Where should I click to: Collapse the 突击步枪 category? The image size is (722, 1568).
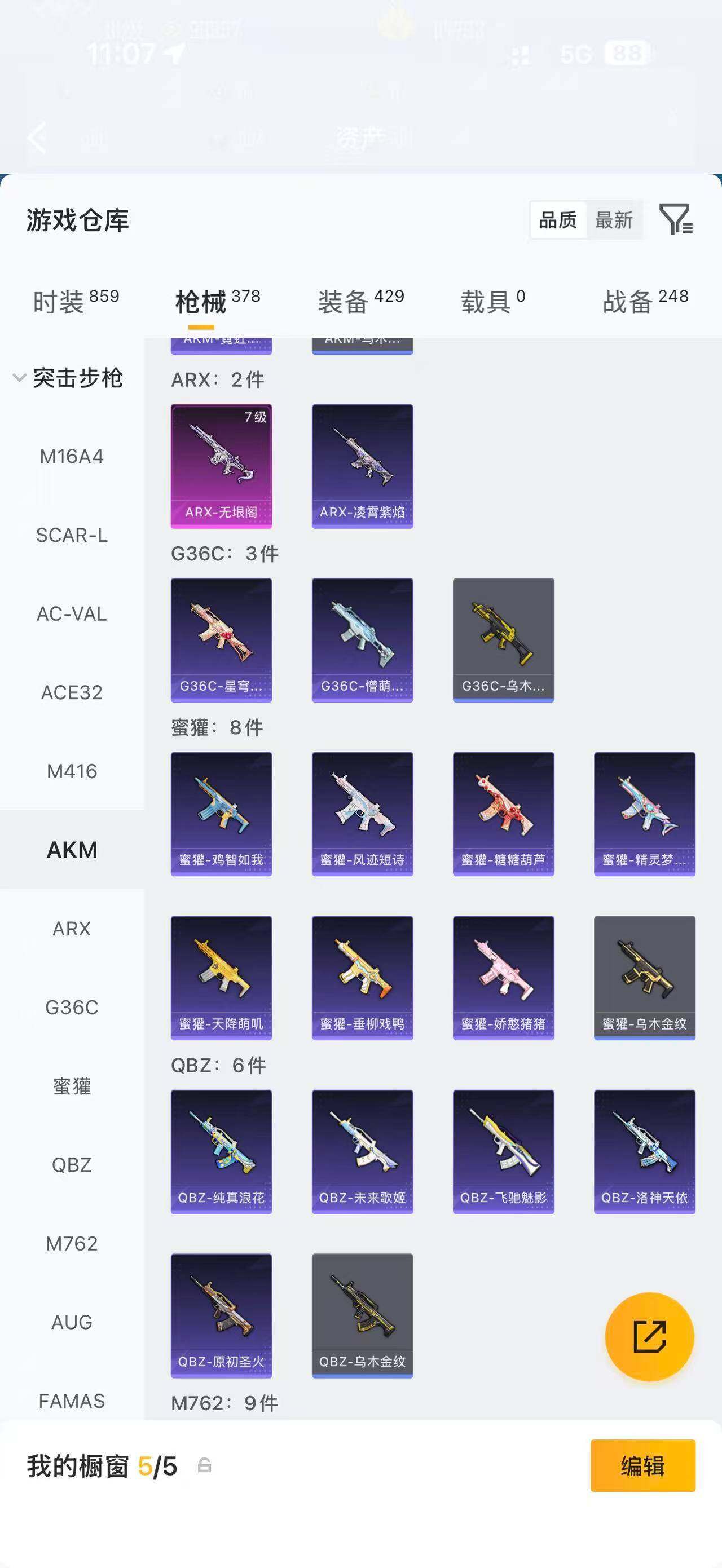tap(68, 378)
